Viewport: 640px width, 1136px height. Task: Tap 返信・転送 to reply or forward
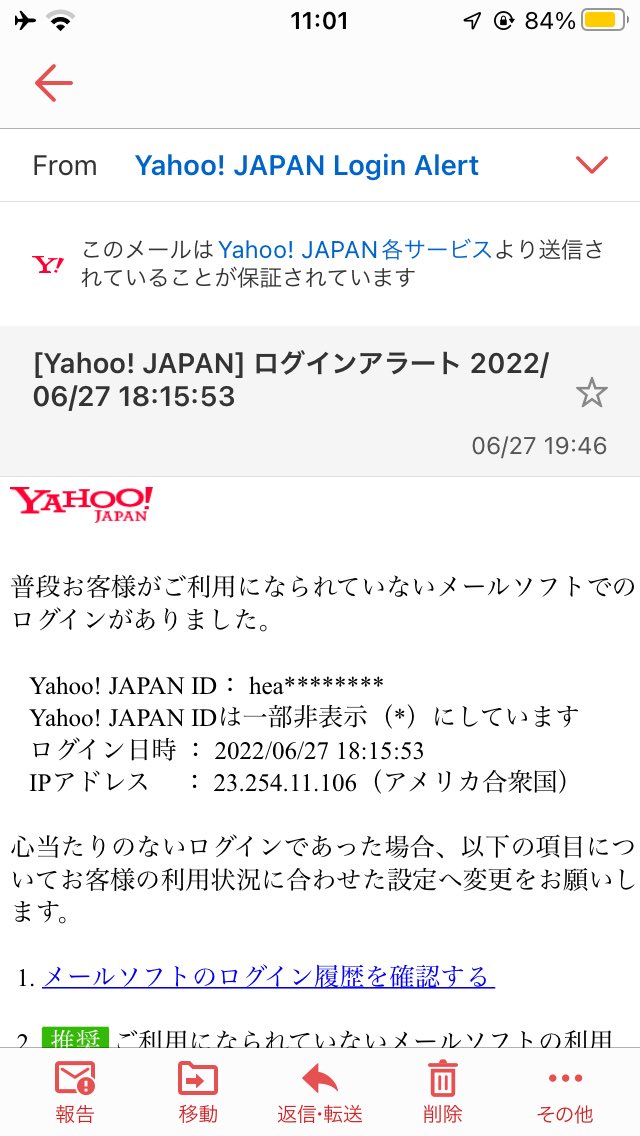(320, 1092)
